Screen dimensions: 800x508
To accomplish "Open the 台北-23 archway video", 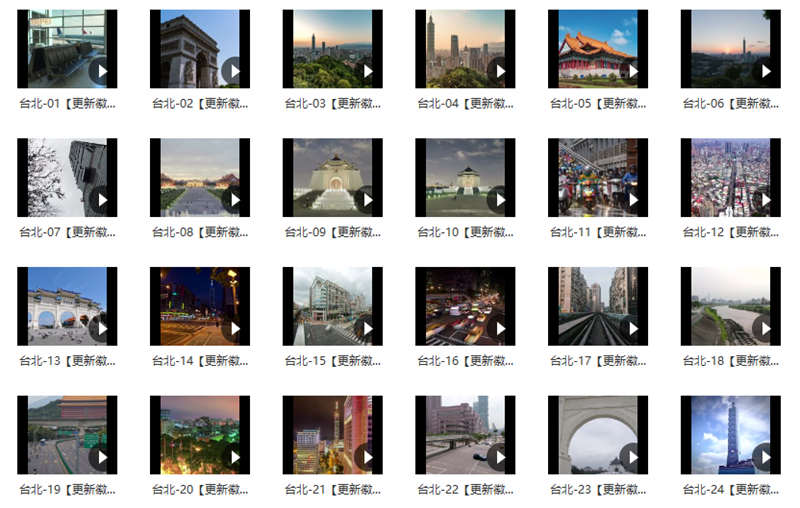I will pos(597,435).
